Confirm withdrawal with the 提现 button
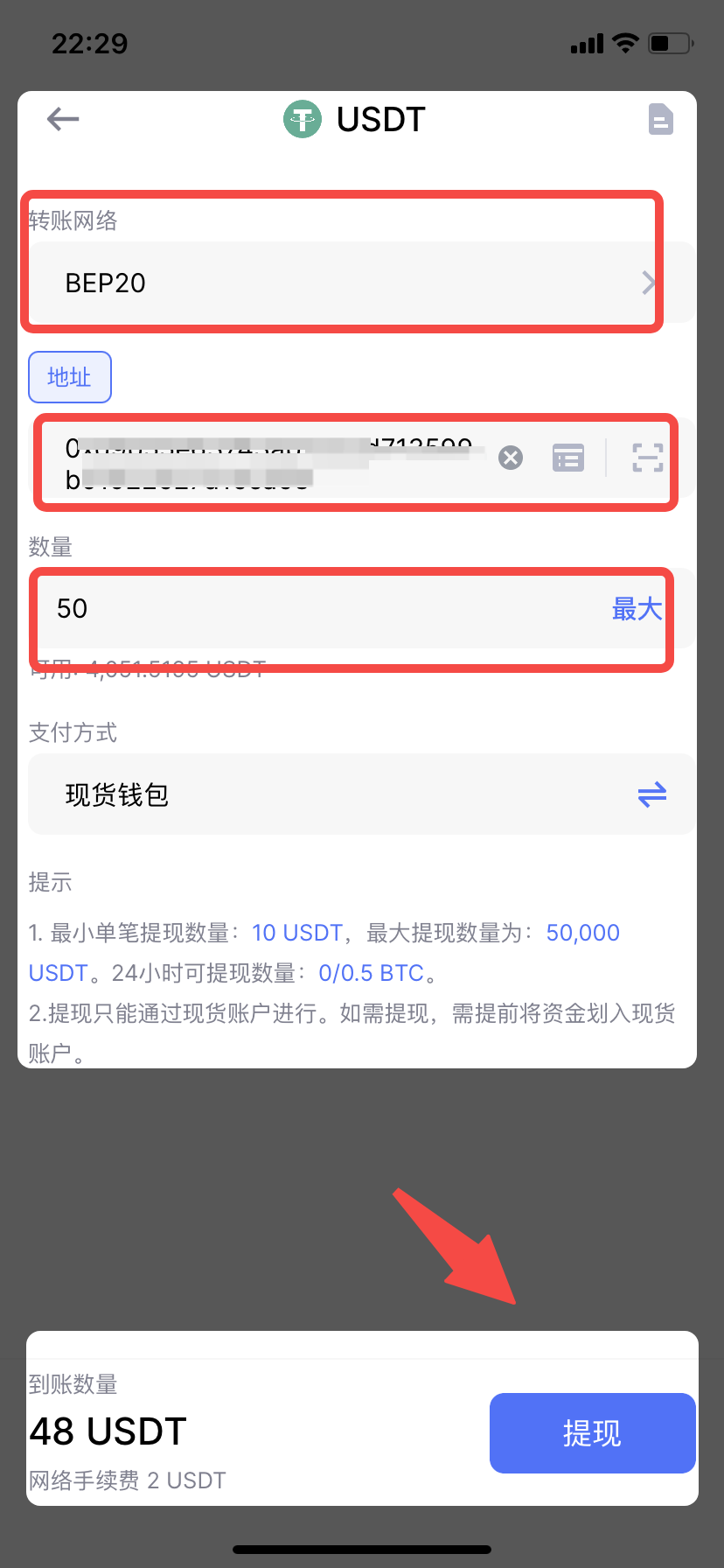 click(x=592, y=1433)
